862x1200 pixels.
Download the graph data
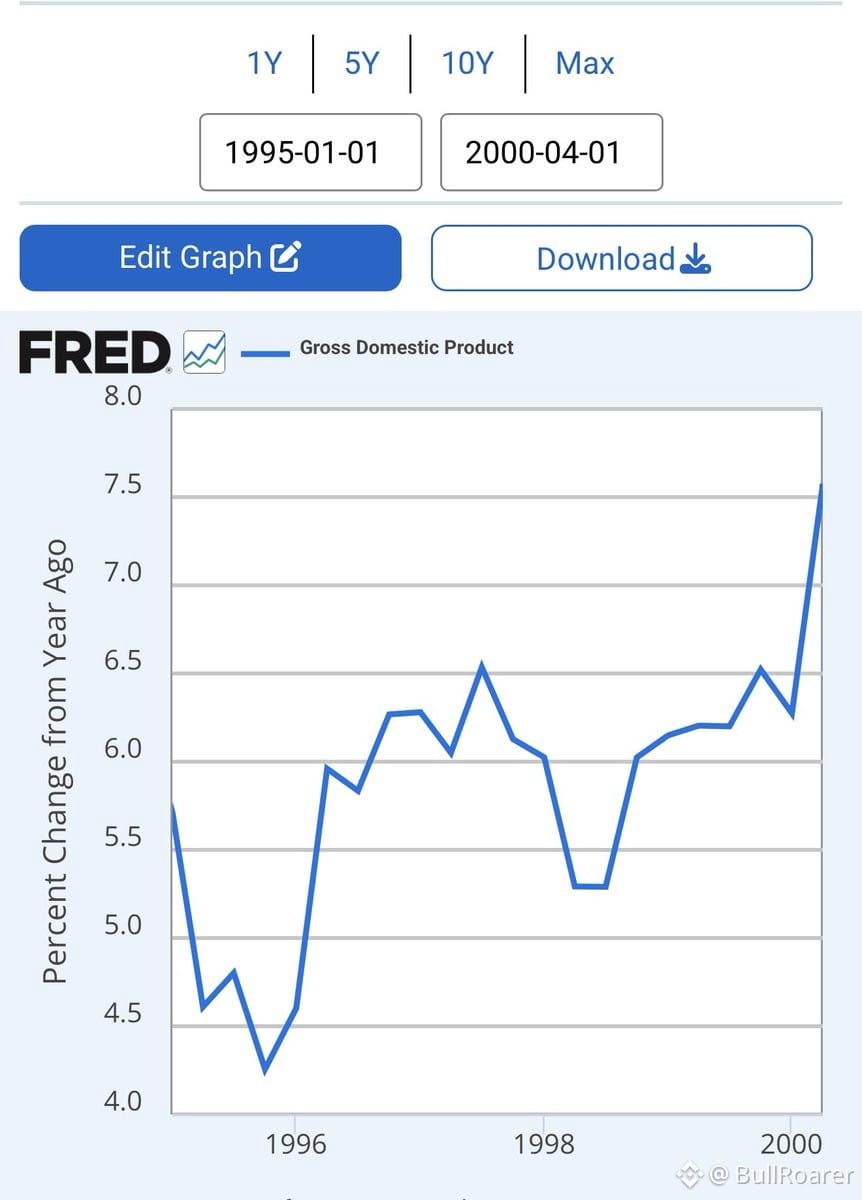622,258
